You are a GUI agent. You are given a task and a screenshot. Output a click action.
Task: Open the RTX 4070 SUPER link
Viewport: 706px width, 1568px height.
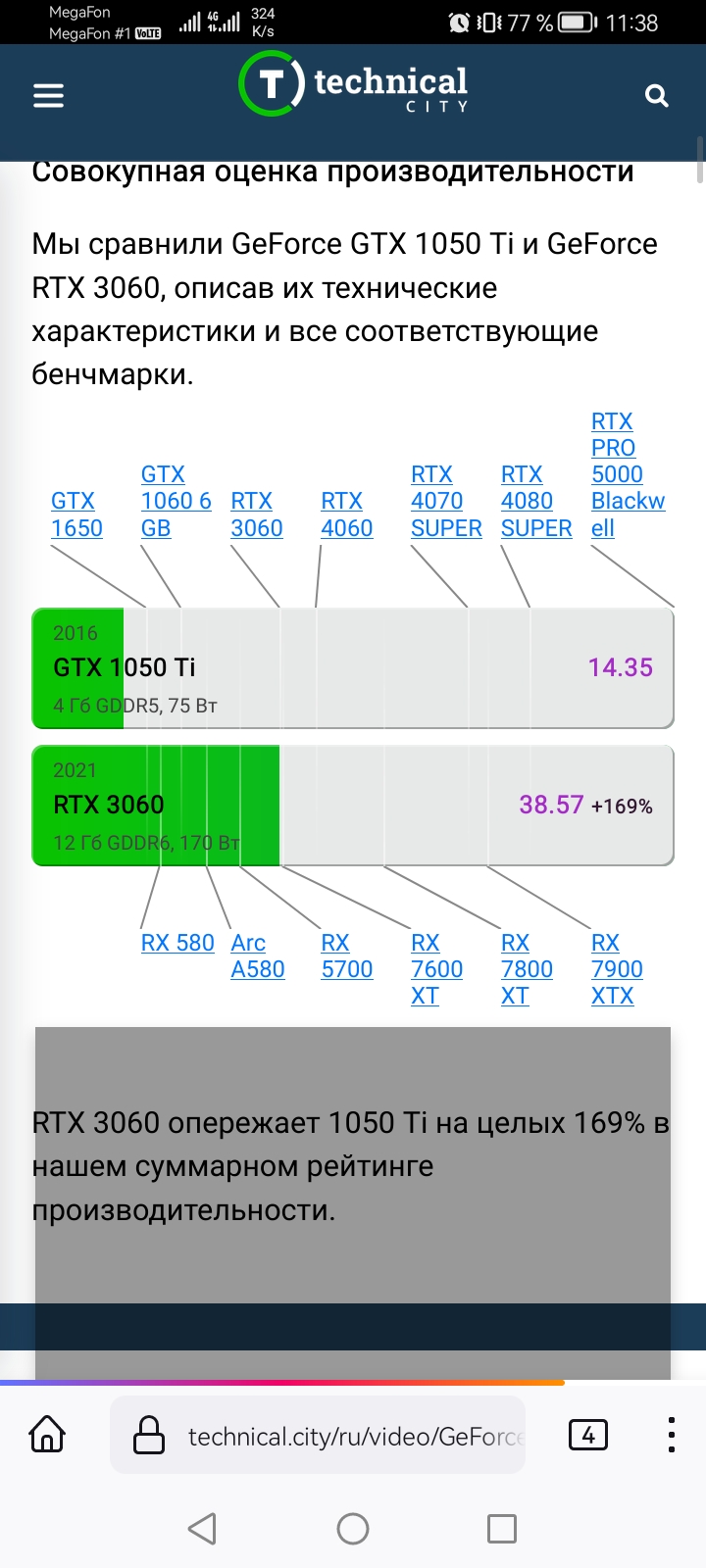coord(445,501)
